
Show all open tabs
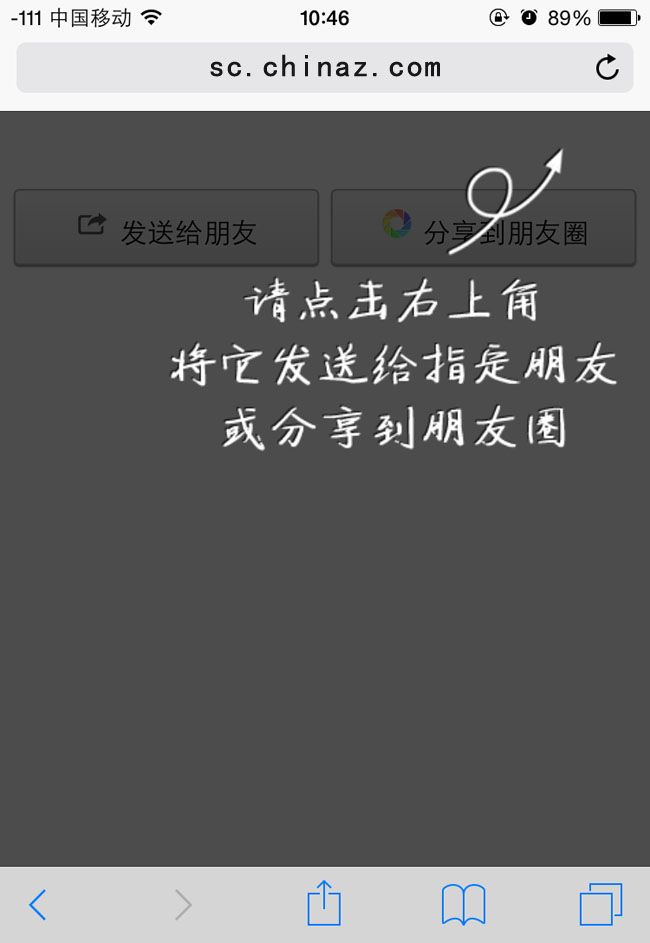click(600, 905)
